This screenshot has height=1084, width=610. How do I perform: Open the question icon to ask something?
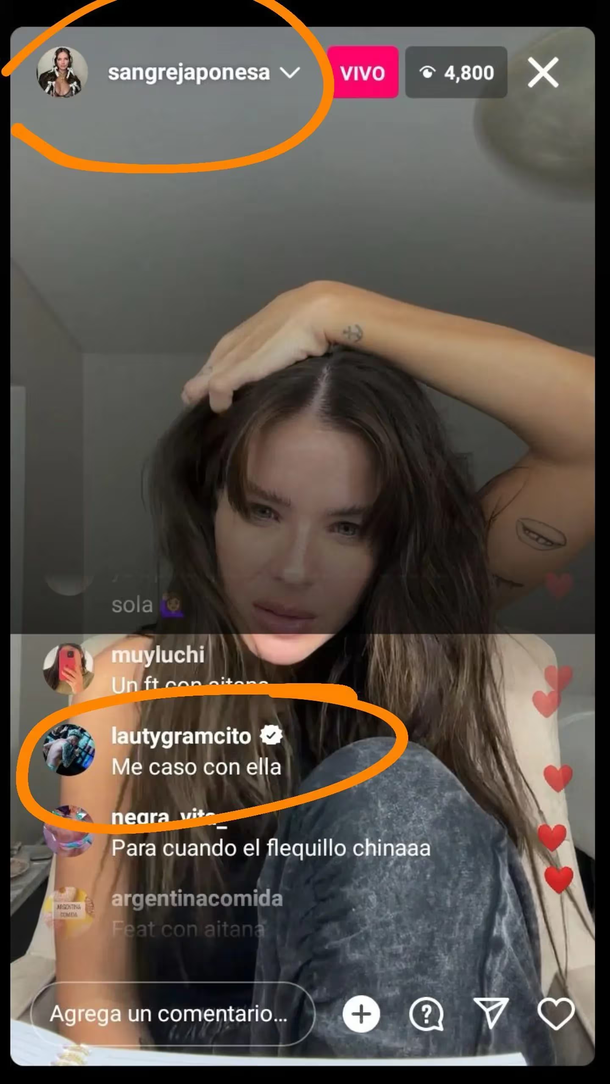[427, 1014]
